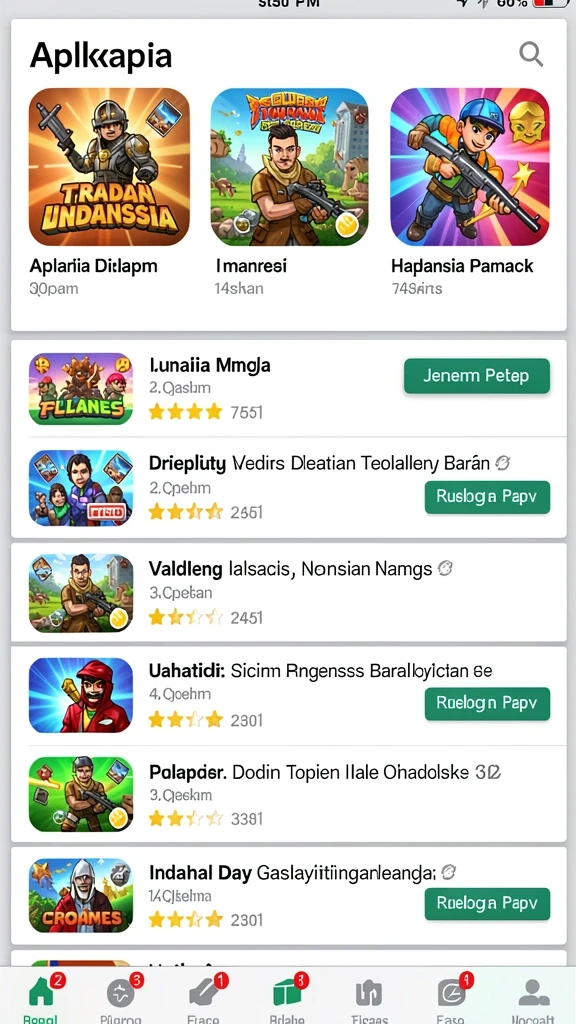
Task: Switch to the Figaas tab
Action: [x=369, y=997]
